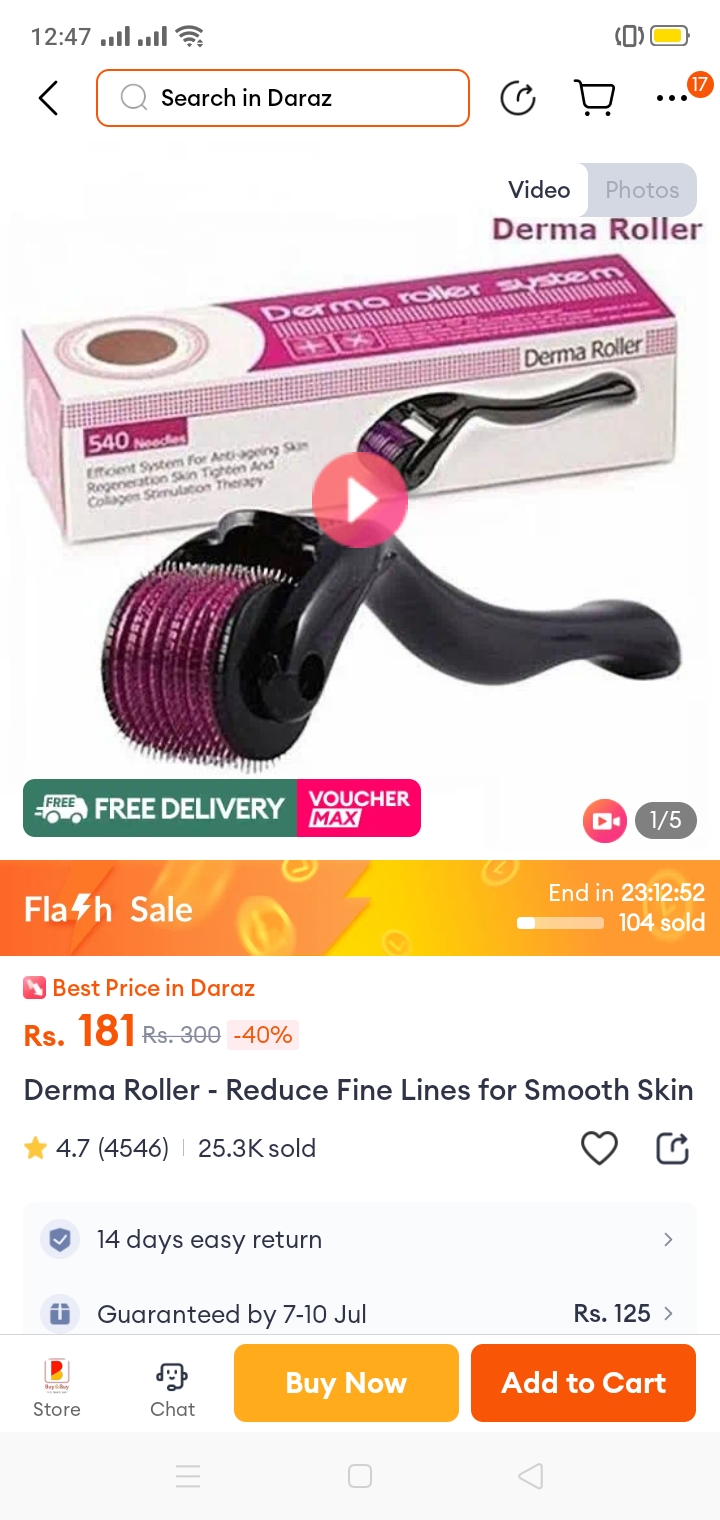This screenshot has height=1520, width=720.
Task: Chat with the seller
Action: [x=172, y=1386]
